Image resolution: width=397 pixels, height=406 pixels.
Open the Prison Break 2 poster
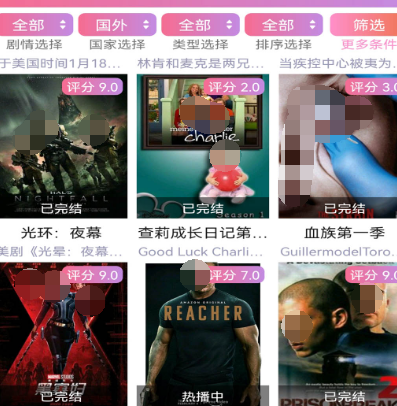(x=338, y=334)
